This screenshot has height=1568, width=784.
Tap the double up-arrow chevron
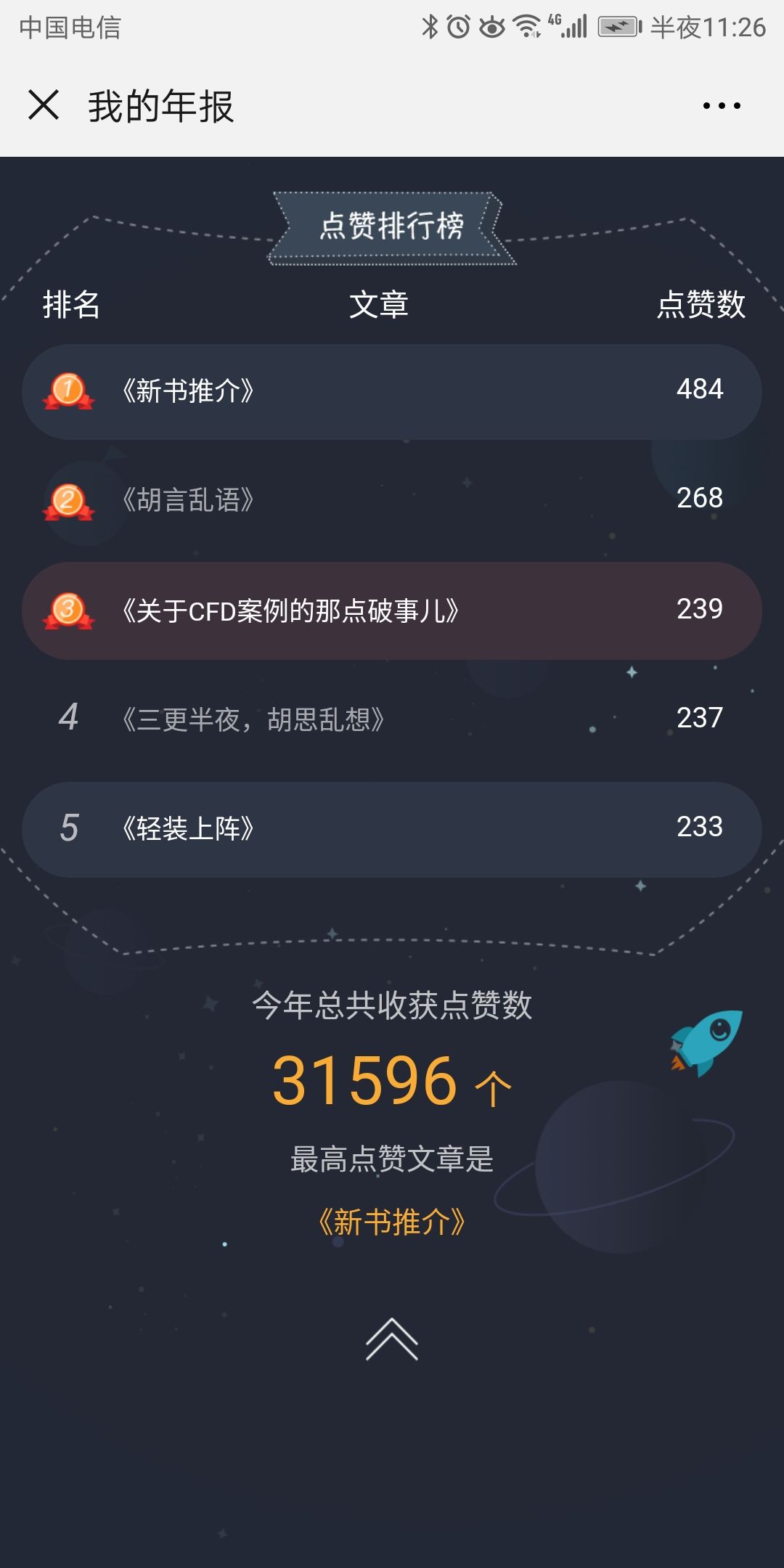(x=392, y=1339)
